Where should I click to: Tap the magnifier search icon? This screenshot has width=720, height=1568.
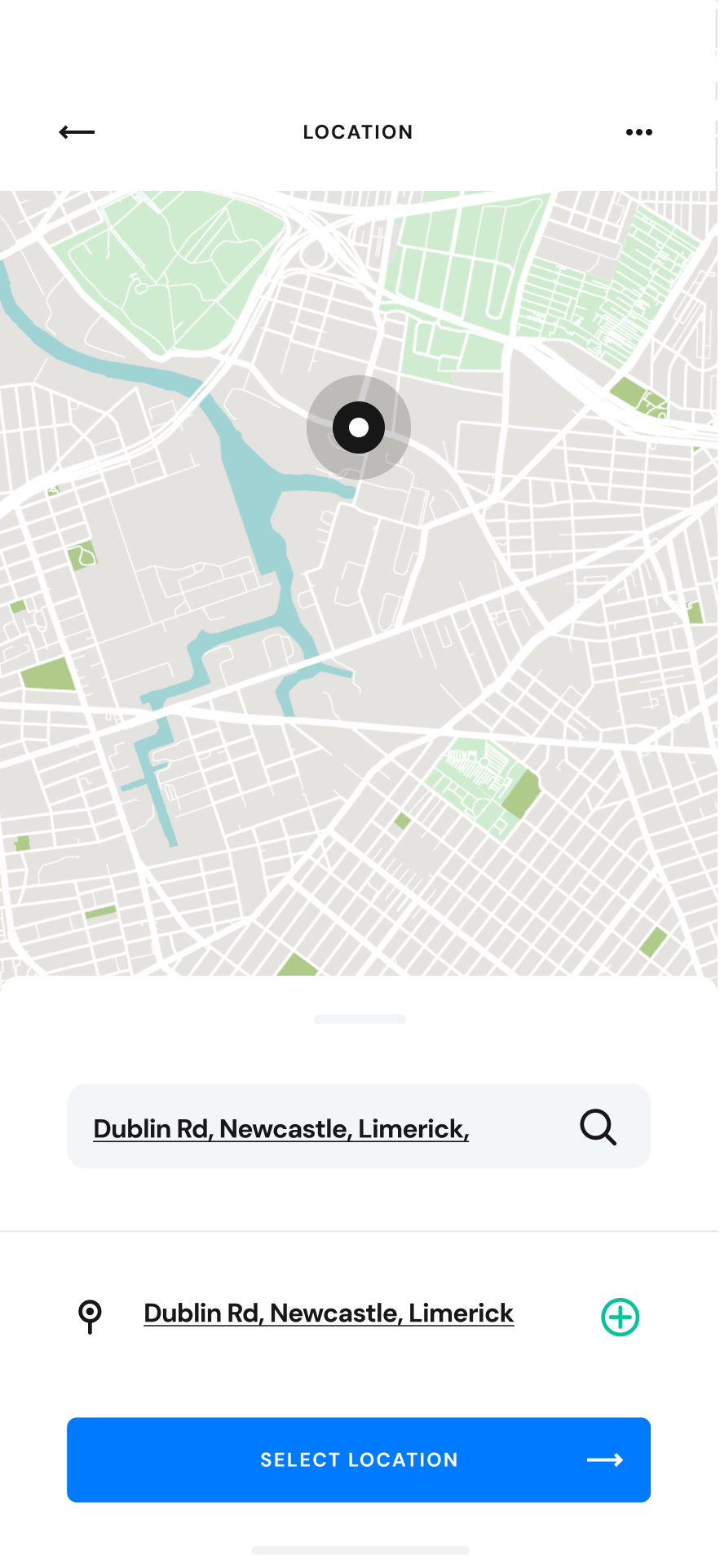(x=598, y=1127)
